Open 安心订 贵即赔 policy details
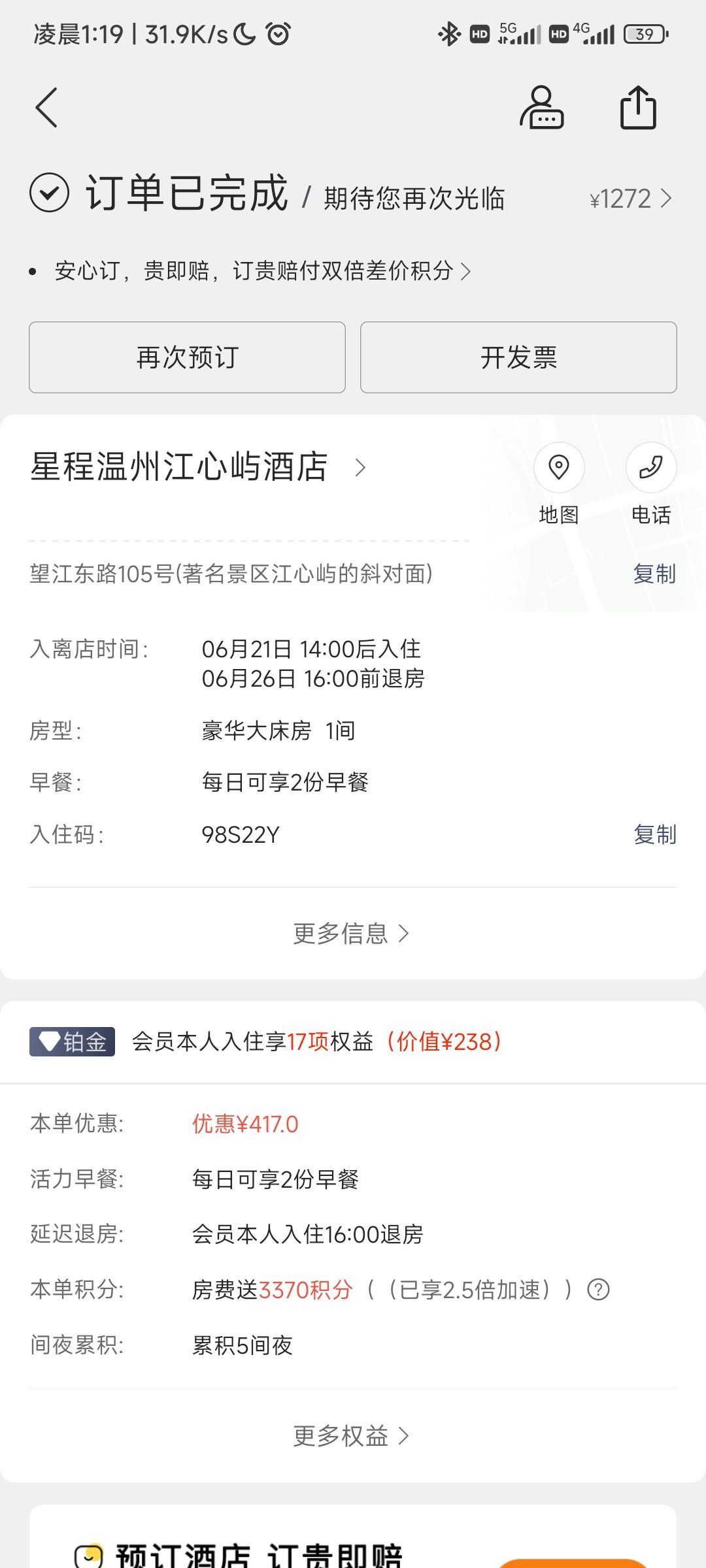The height and width of the screenshot is (1568, 706). (x=261, y=270)
